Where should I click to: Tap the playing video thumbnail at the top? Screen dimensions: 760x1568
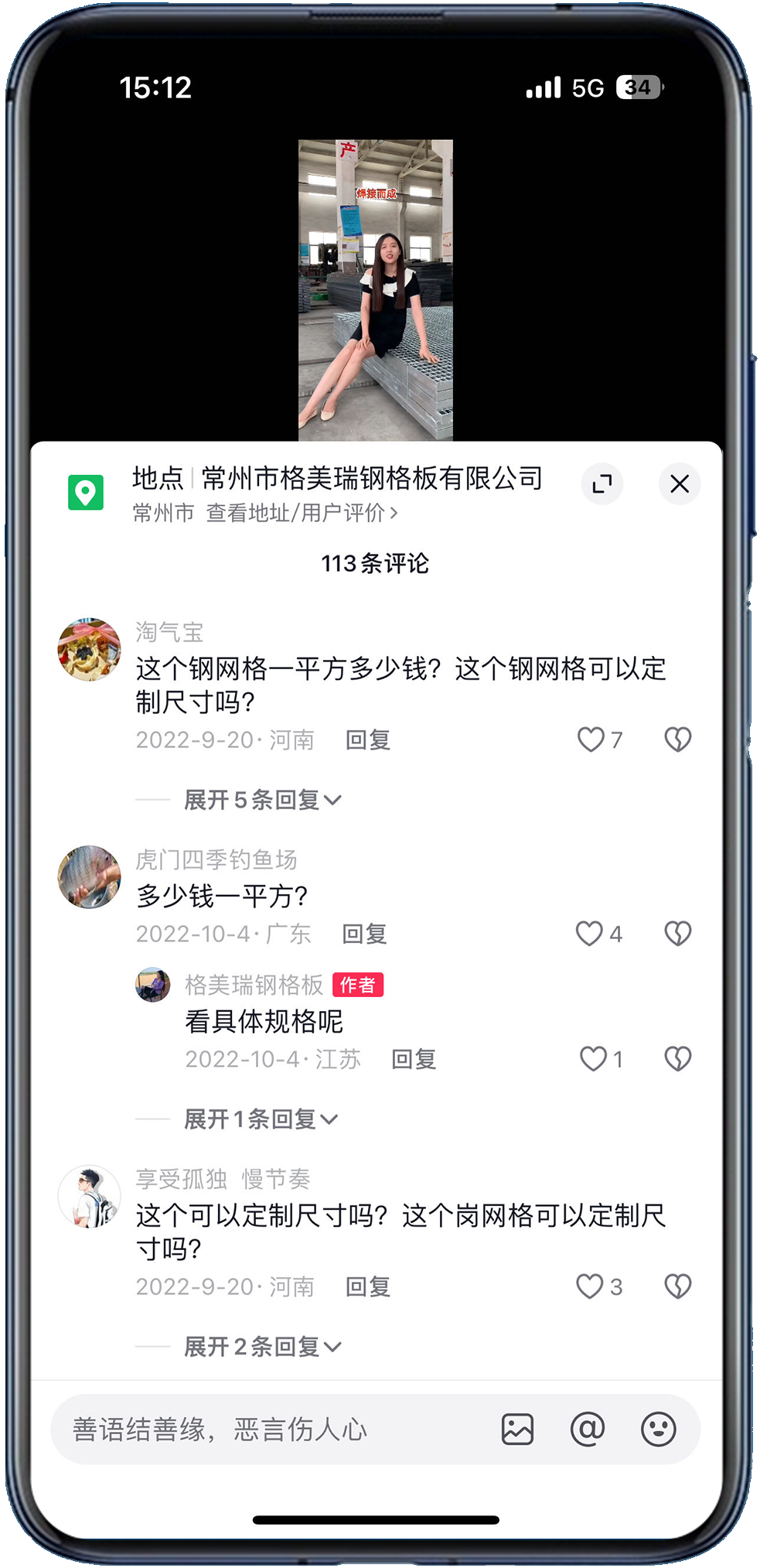[376, 286]
